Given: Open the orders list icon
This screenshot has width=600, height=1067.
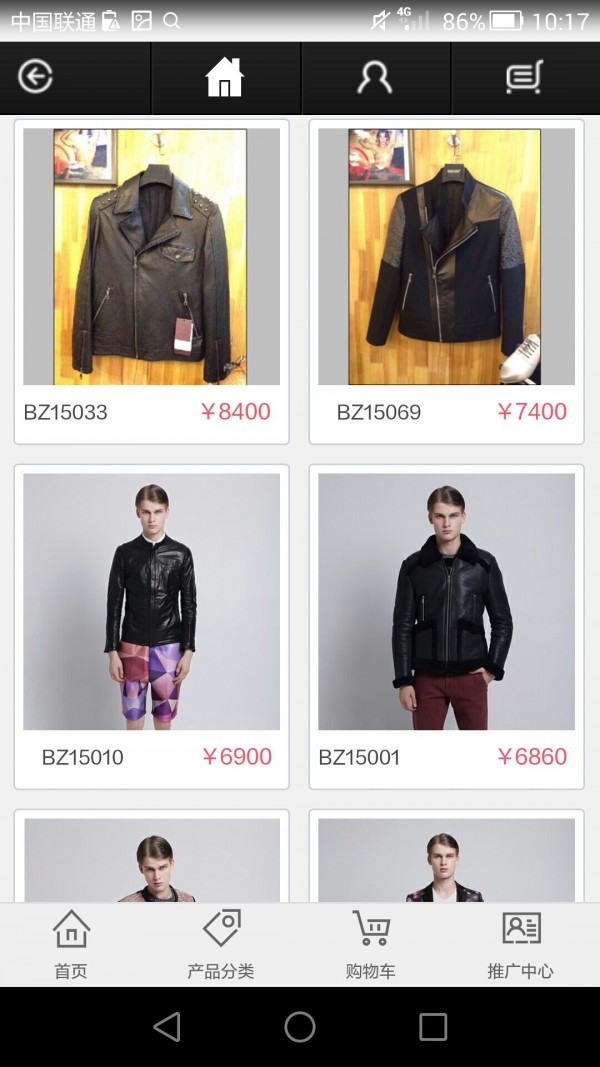Looking at the screenshot, I should [524, 77].
